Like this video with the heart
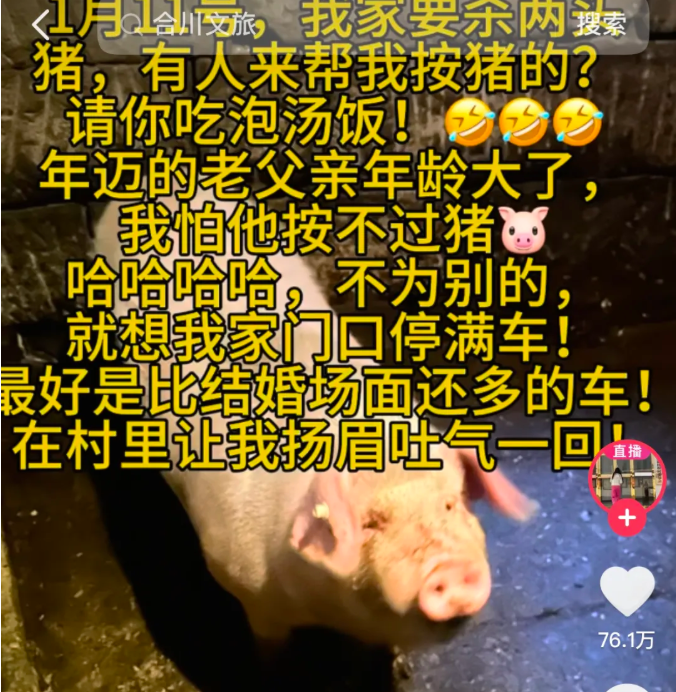This screenshot has height=692, width=676. coord(627,591)
